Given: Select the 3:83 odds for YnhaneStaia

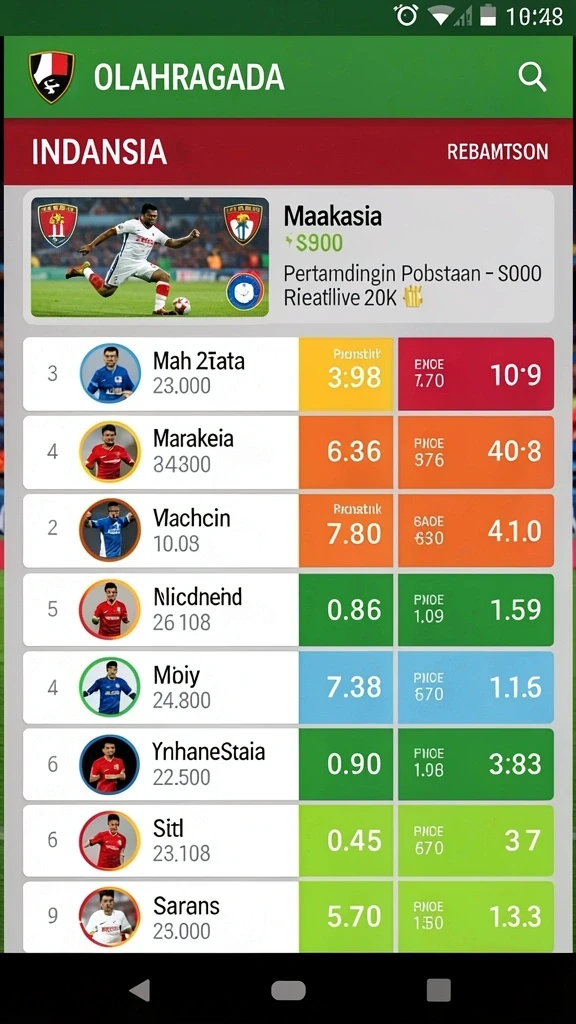Looking at the screenshot, I should point(476,764).
